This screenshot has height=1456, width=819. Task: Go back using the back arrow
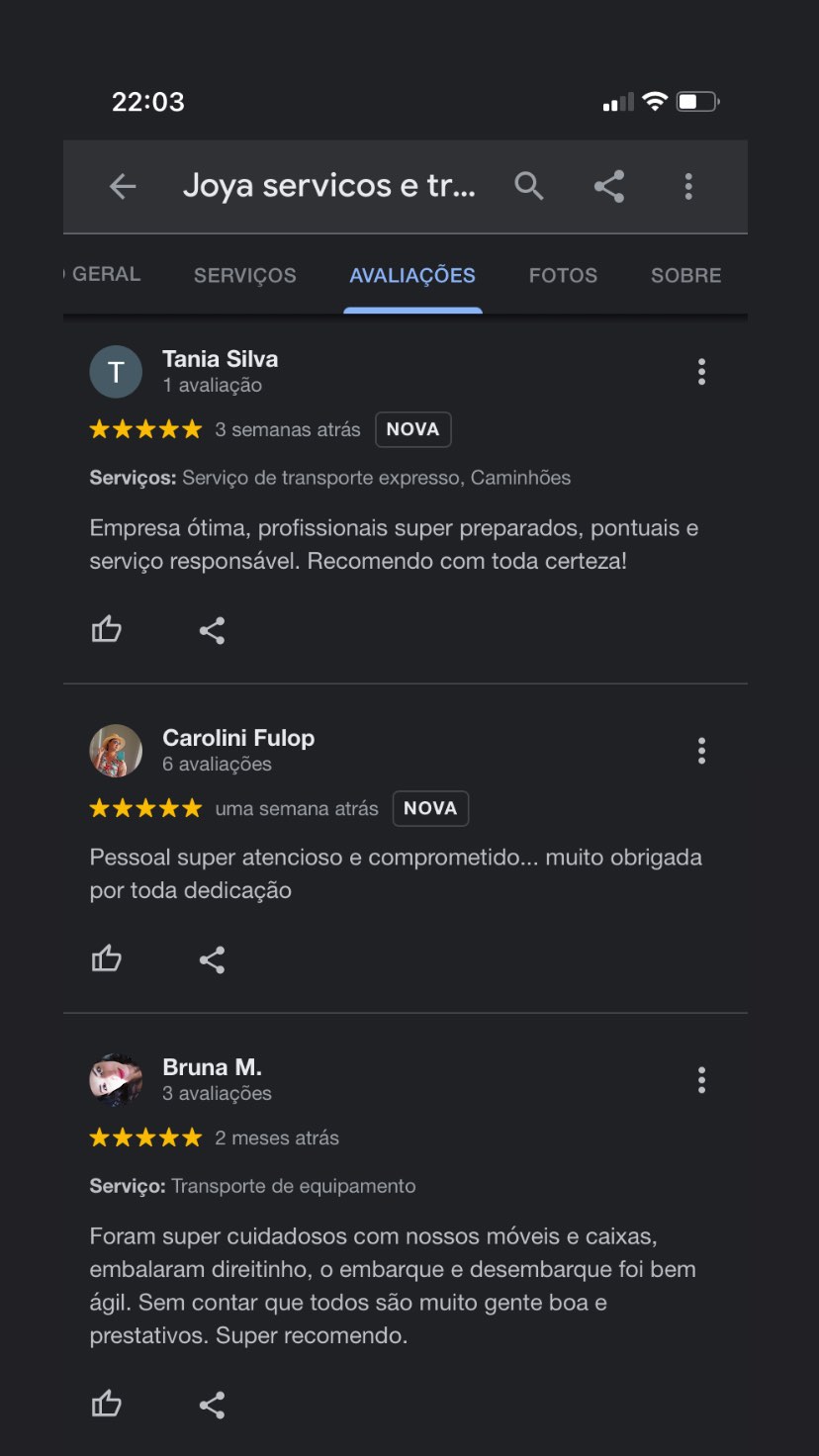(122, 186)
